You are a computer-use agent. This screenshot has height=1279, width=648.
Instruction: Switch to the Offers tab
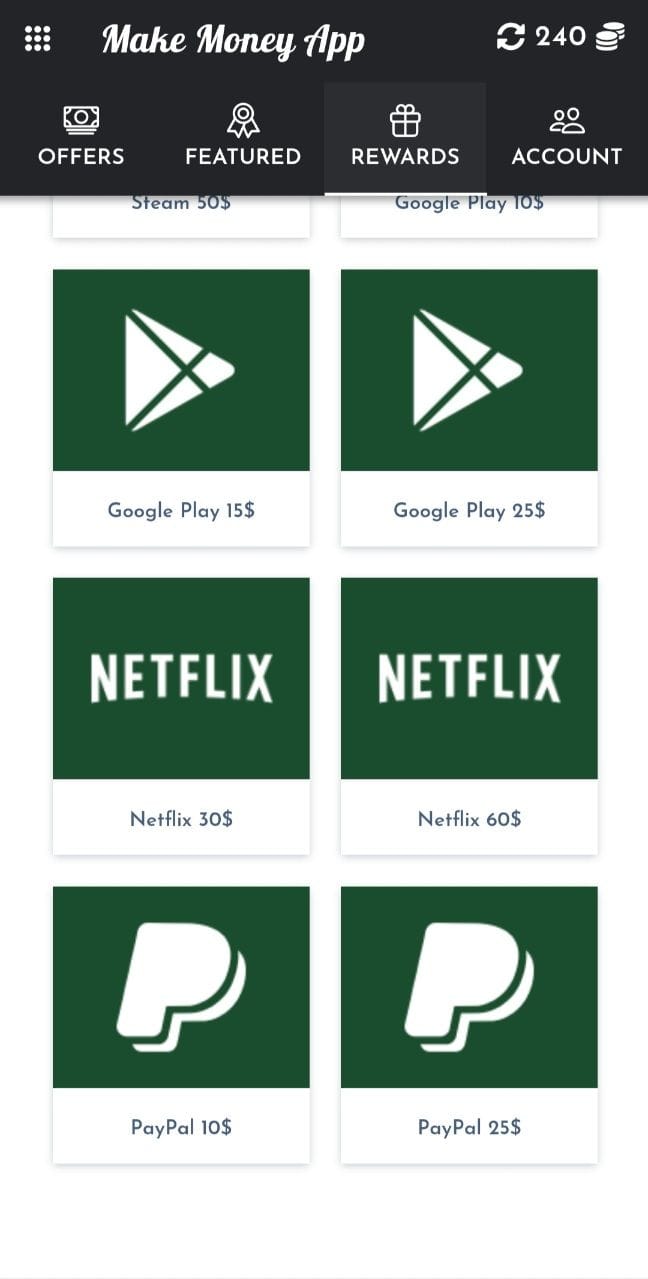[x=81, y=138]
